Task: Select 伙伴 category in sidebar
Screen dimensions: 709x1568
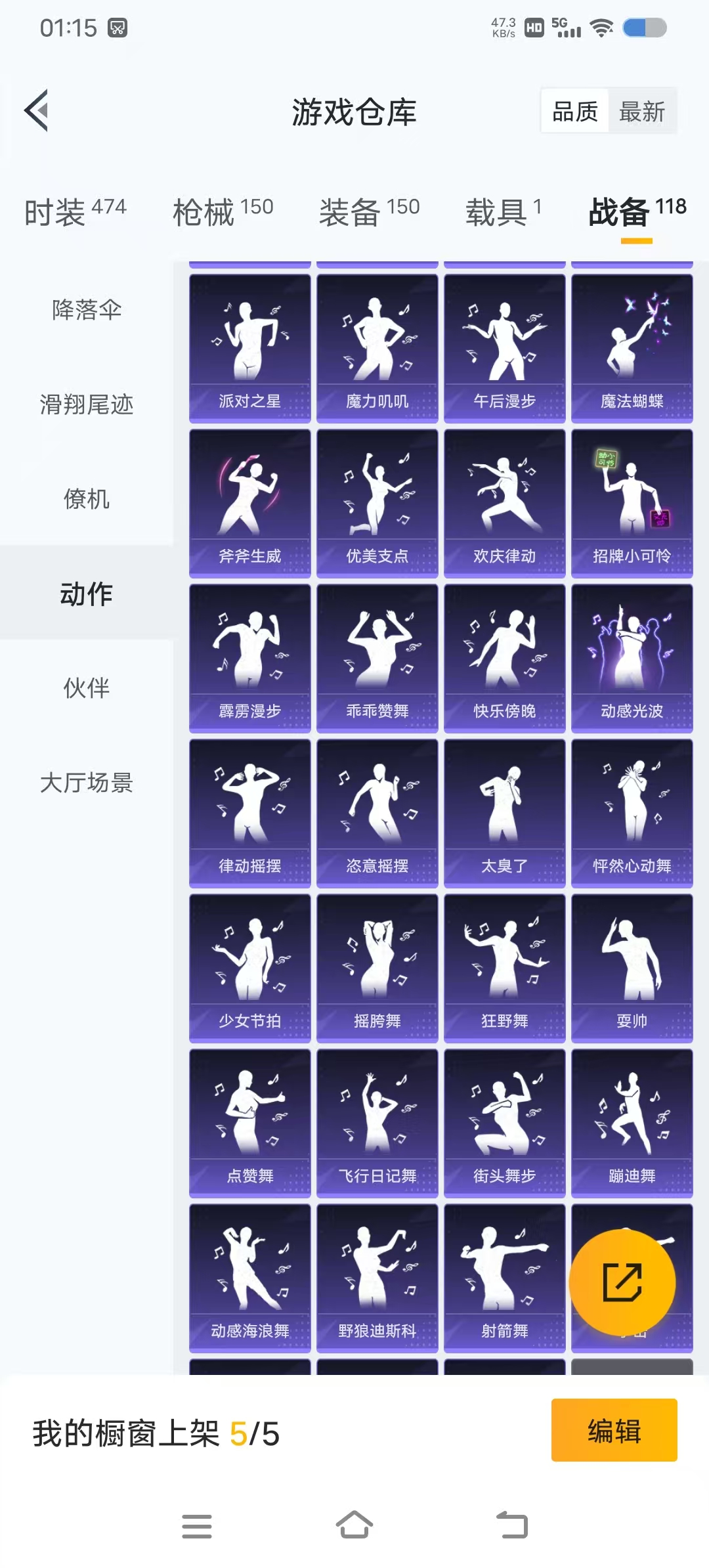Action: (87, 688)
